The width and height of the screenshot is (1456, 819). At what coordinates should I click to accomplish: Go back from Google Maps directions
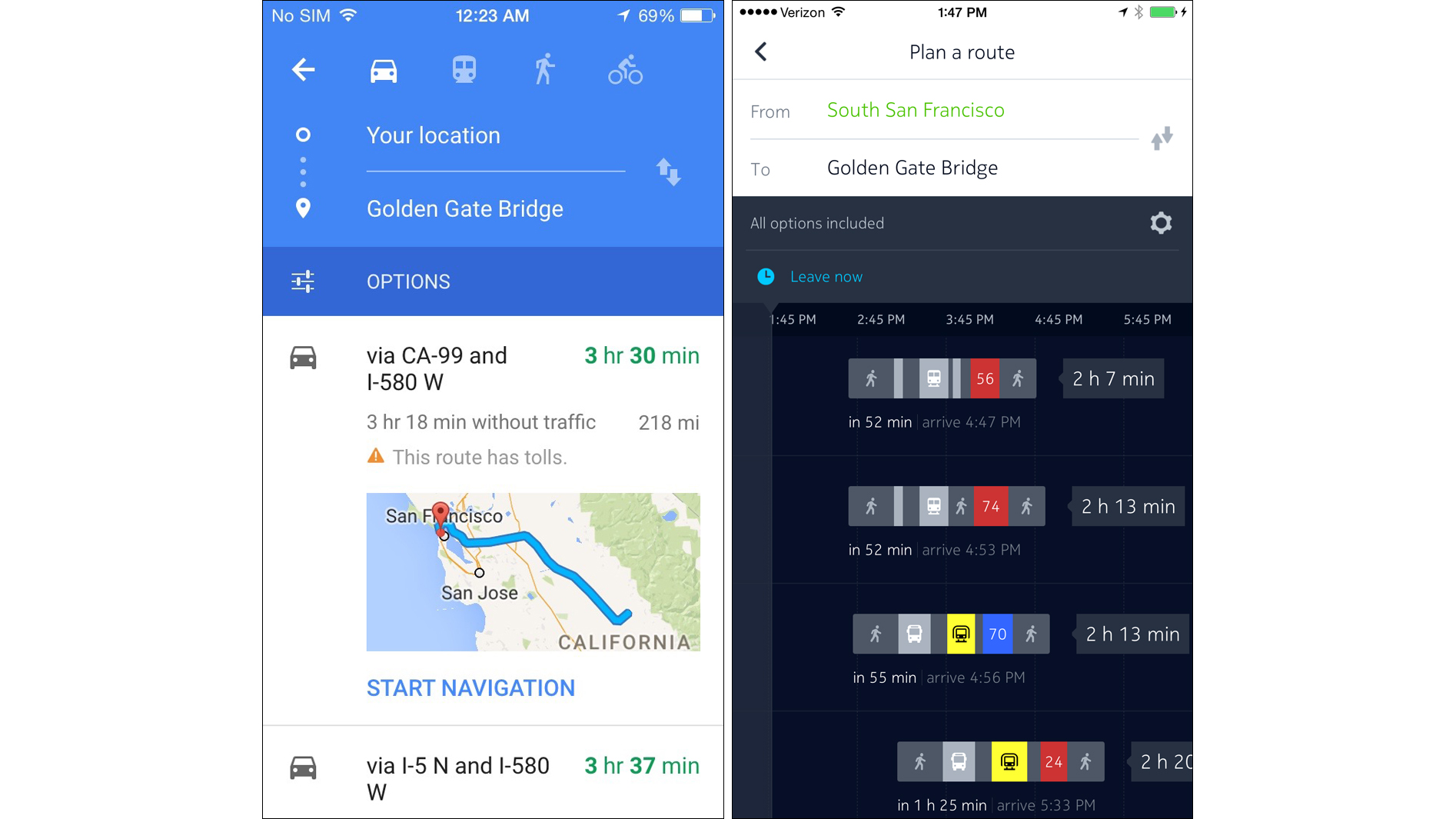tap(304, 70)
